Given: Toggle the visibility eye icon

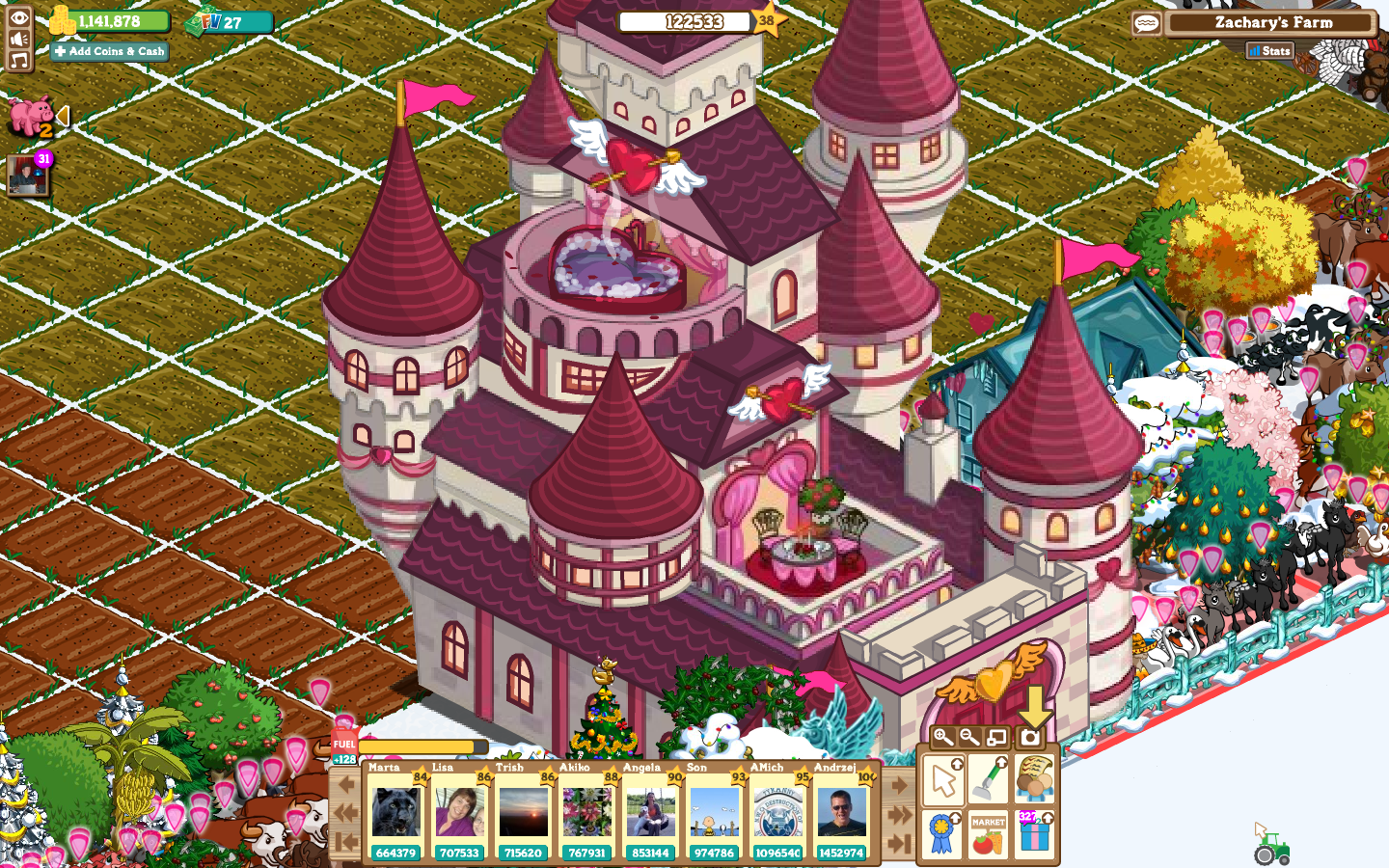Looking at the screenshot, I should [x=19, y=17].
